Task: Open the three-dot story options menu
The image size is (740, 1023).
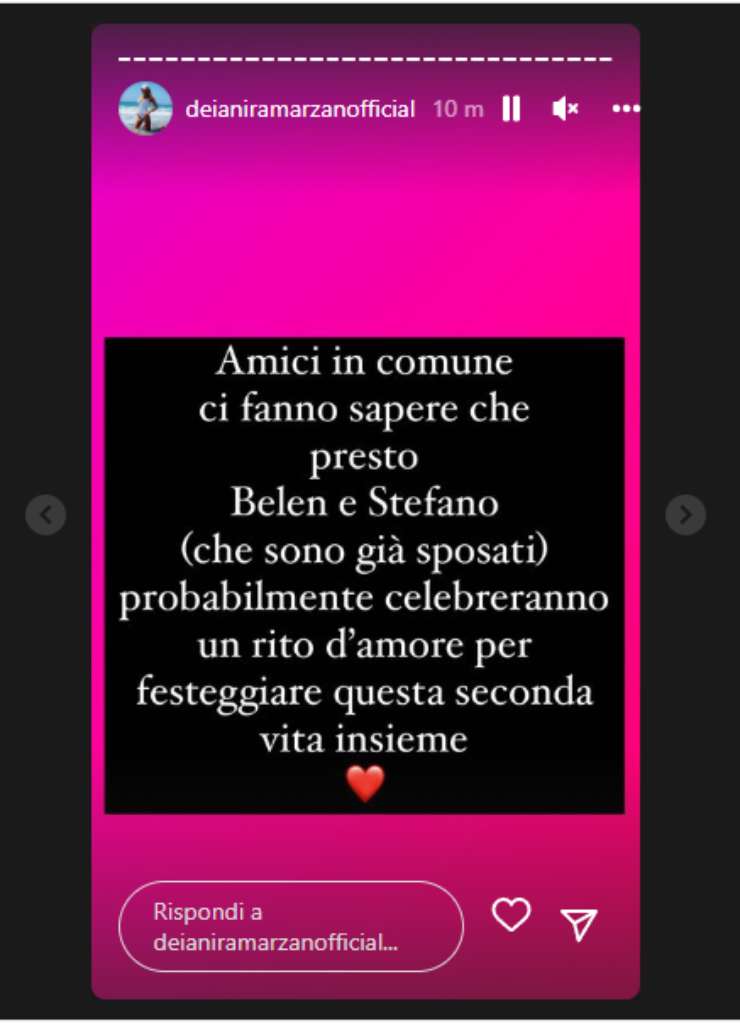Action: (626, 109)
